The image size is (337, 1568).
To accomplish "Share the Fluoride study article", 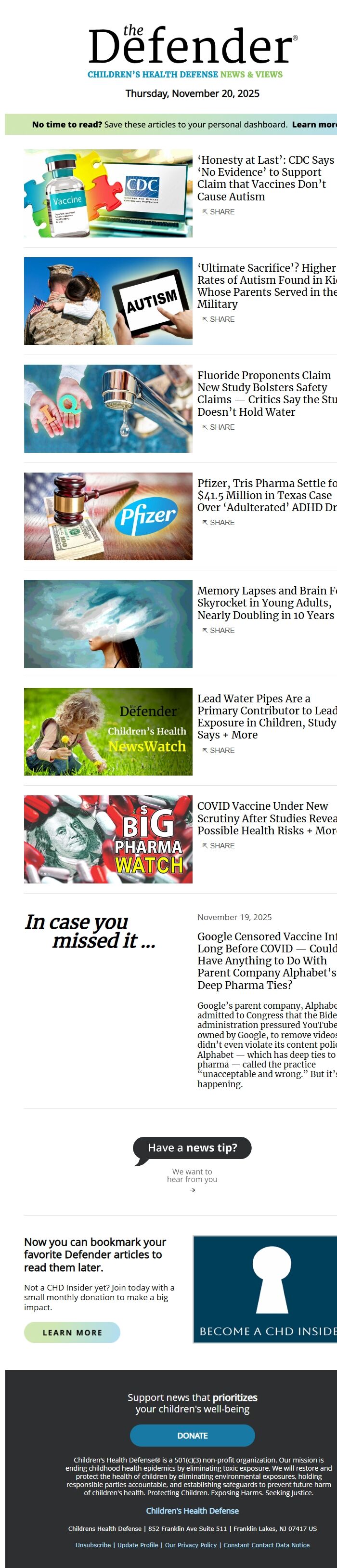I will coord(219,427).
